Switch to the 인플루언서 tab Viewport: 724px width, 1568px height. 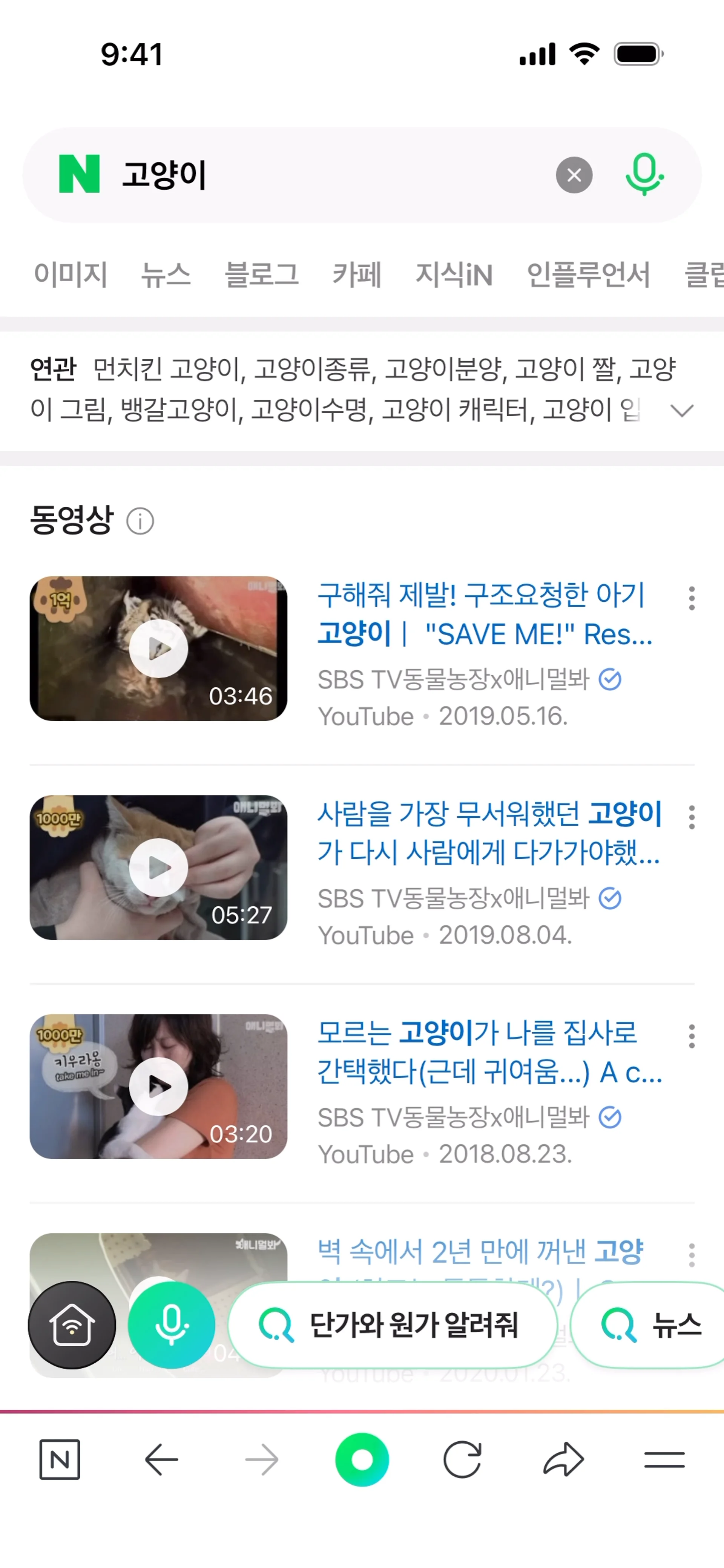pos(588,274)
